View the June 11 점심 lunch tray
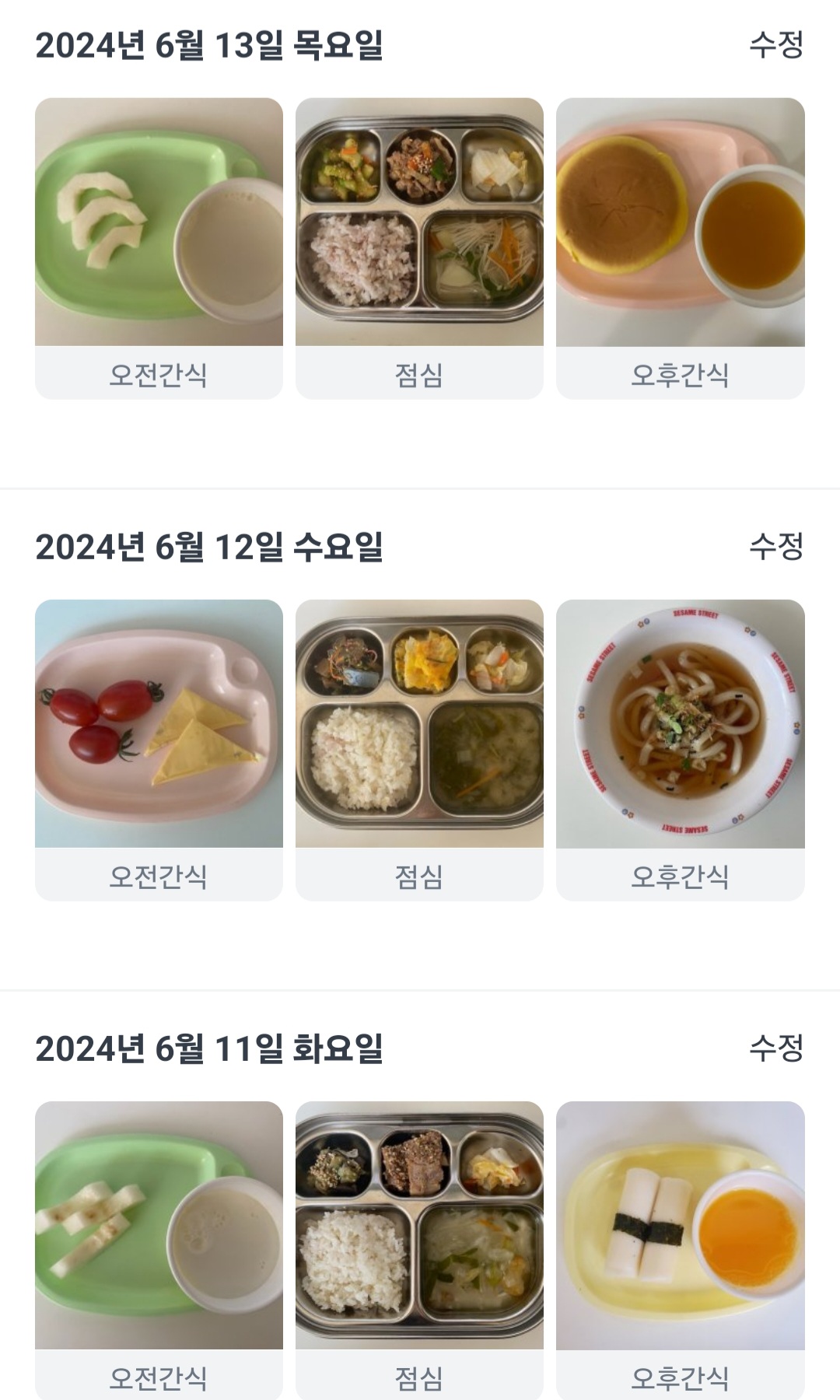 [x=419, y=1225]
